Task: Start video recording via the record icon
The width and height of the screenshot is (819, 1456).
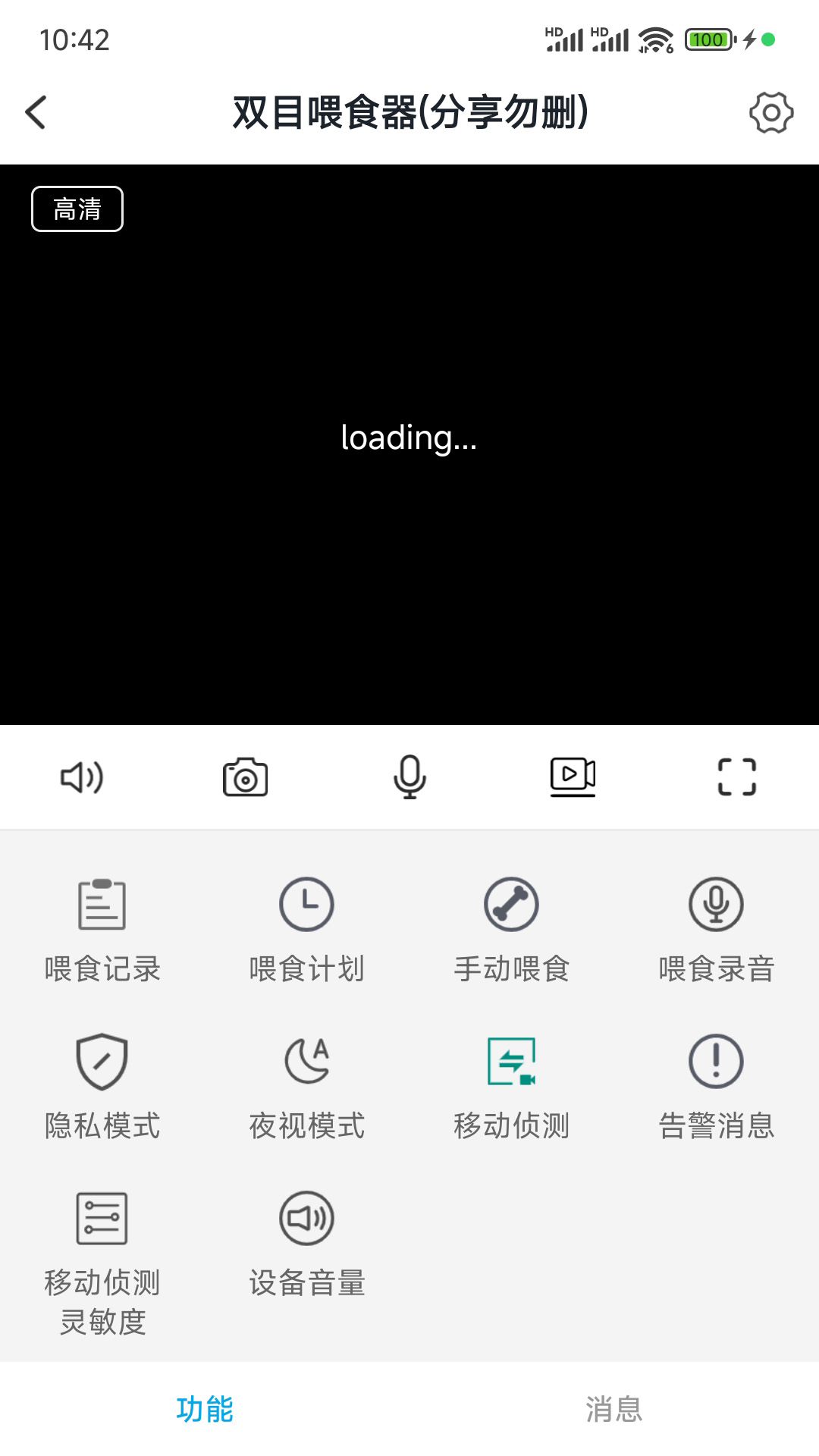Action: [573, 776]
